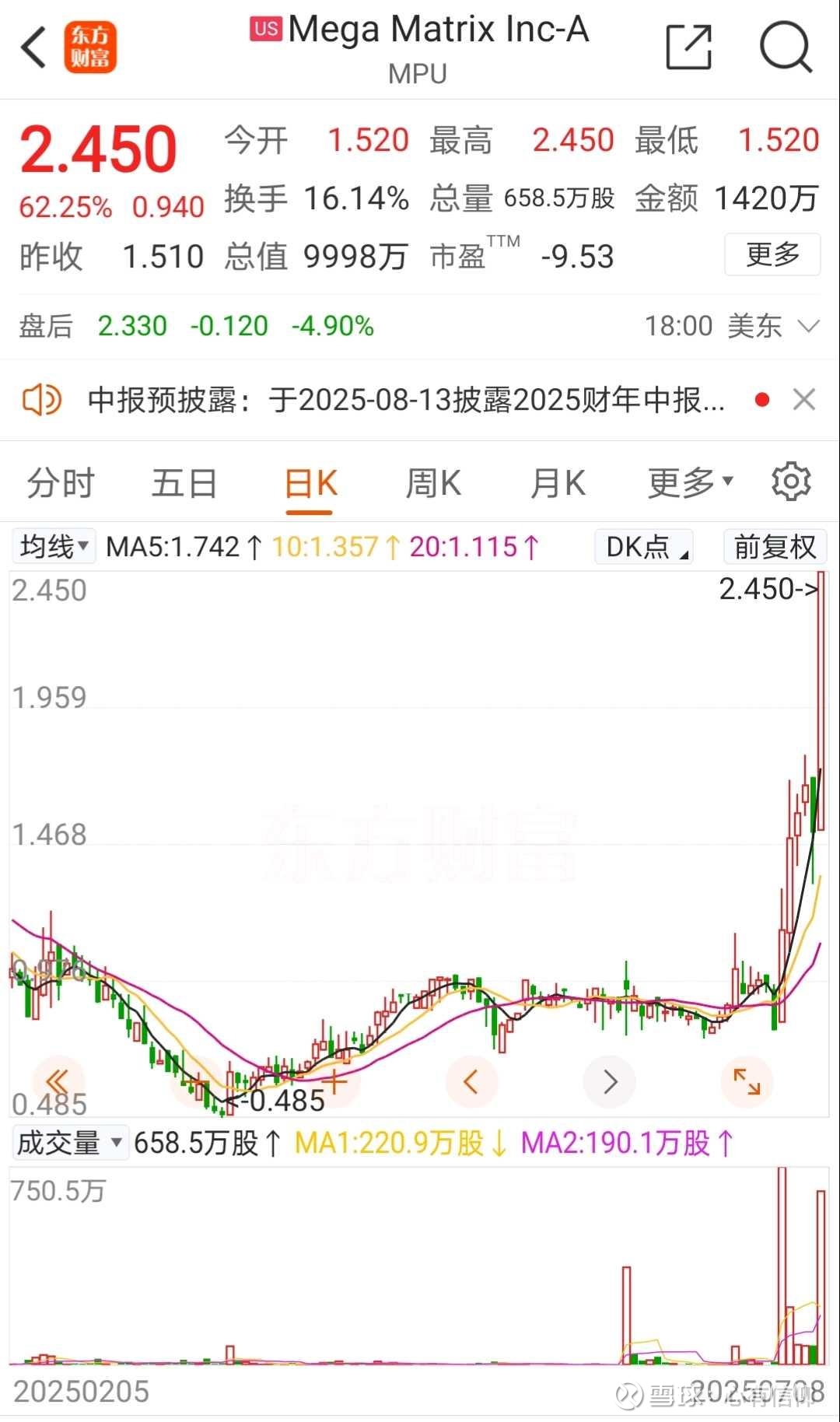Open the search magnifier icon

(786, 47)
